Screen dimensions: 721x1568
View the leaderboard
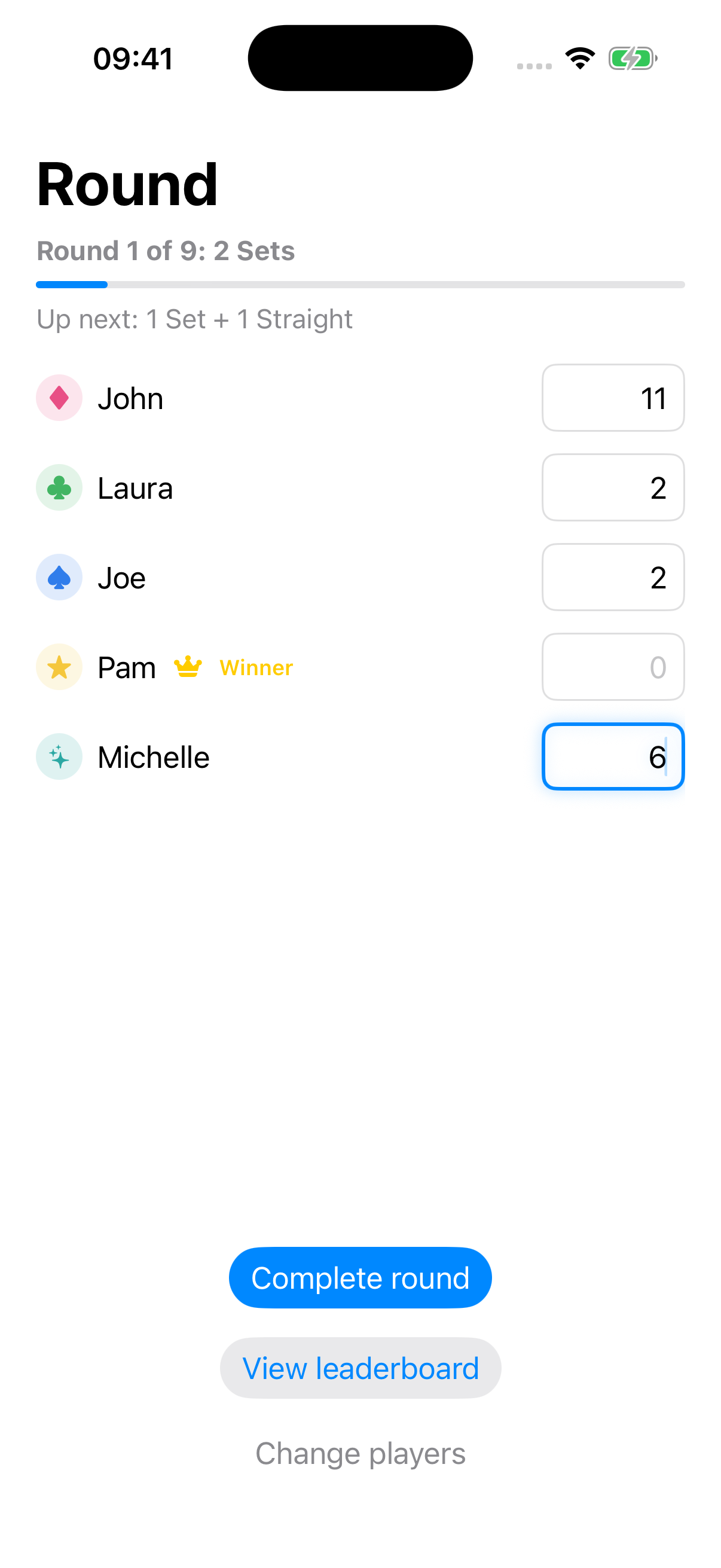pos(360,1368)
